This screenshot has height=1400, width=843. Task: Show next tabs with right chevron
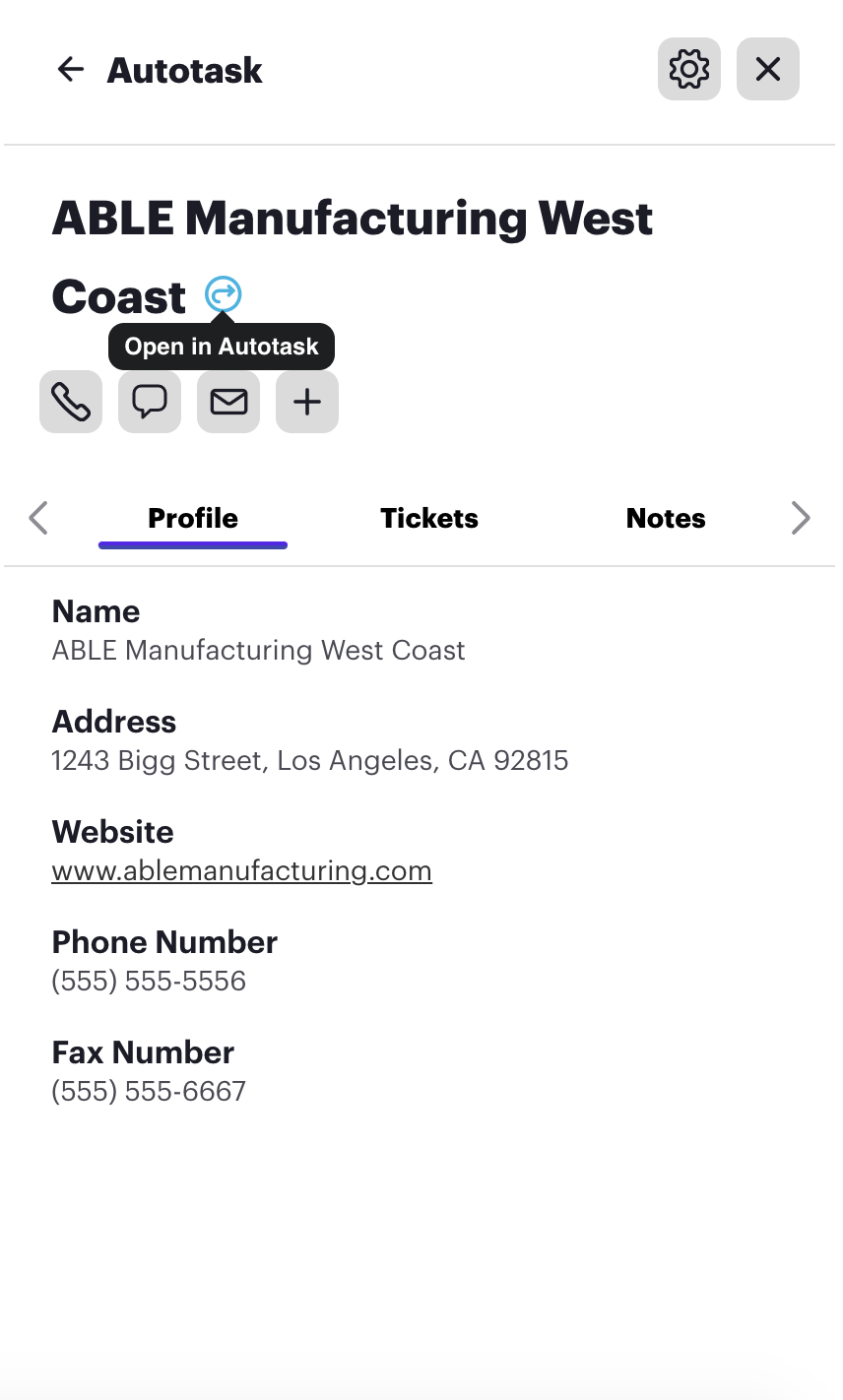tap(801, 518)
